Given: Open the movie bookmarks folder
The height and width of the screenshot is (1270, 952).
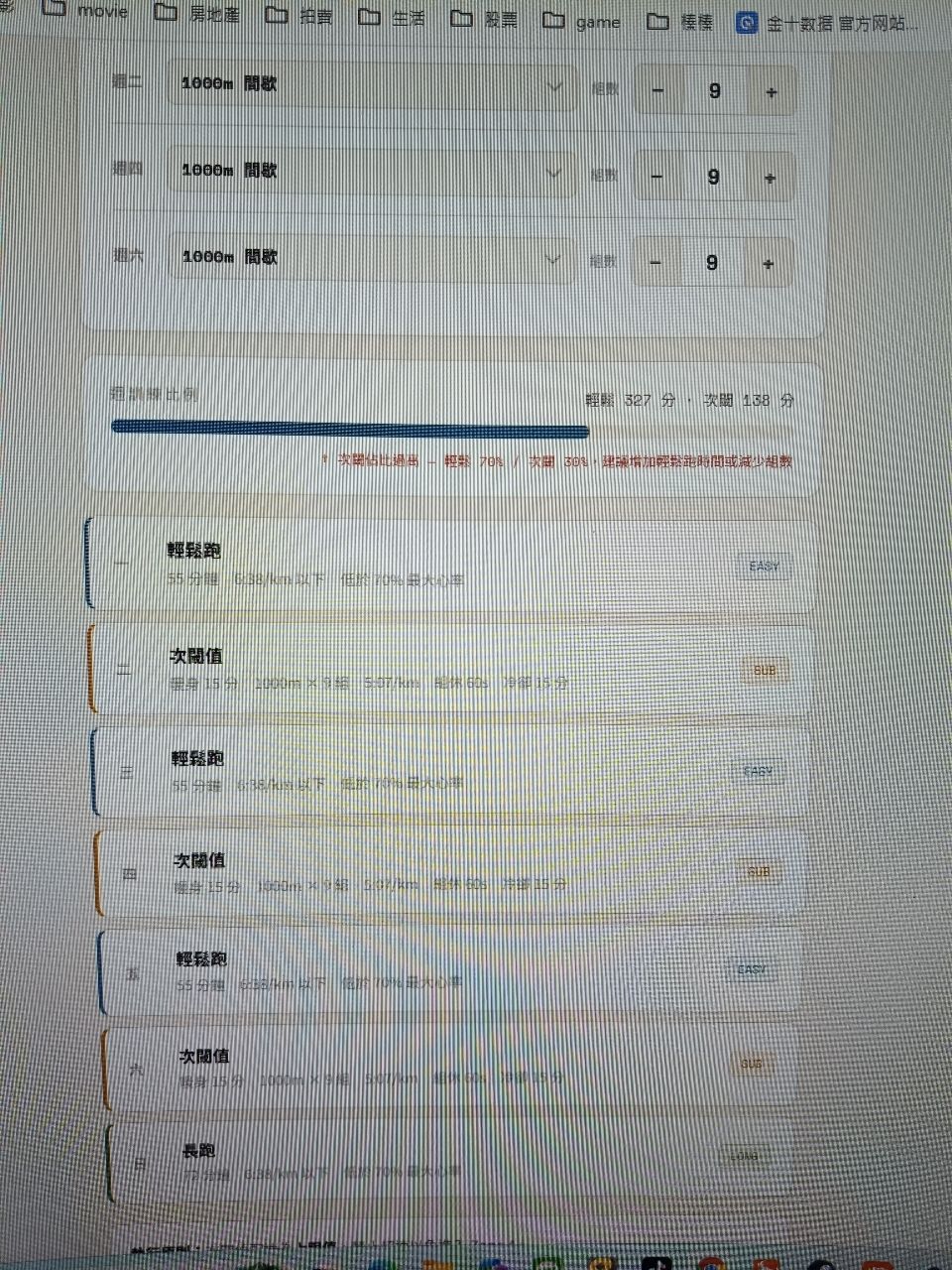Looking at the screenshot, I should point(87,13).
